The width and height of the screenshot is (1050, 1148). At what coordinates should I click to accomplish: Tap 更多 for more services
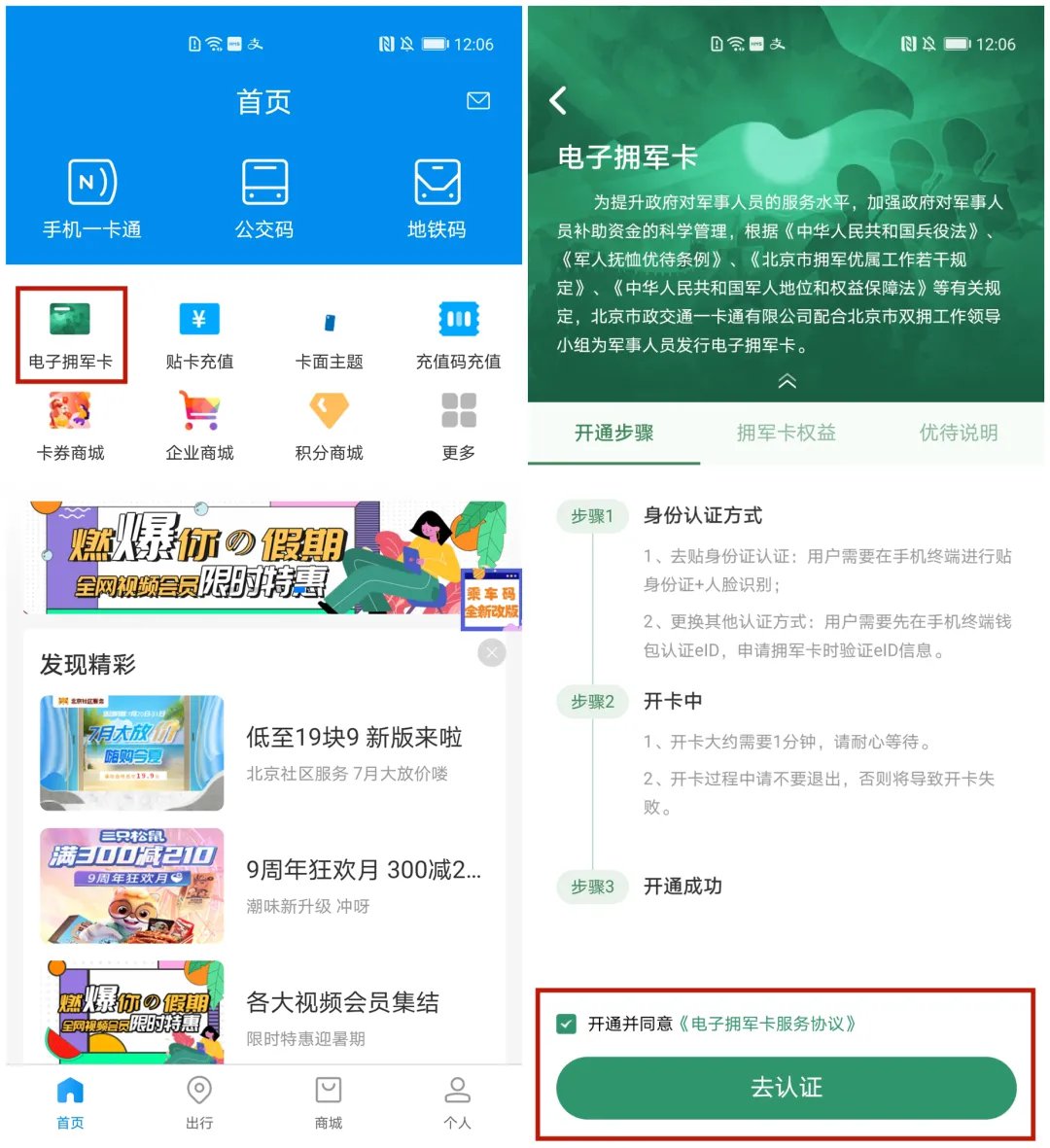[458, 426]
